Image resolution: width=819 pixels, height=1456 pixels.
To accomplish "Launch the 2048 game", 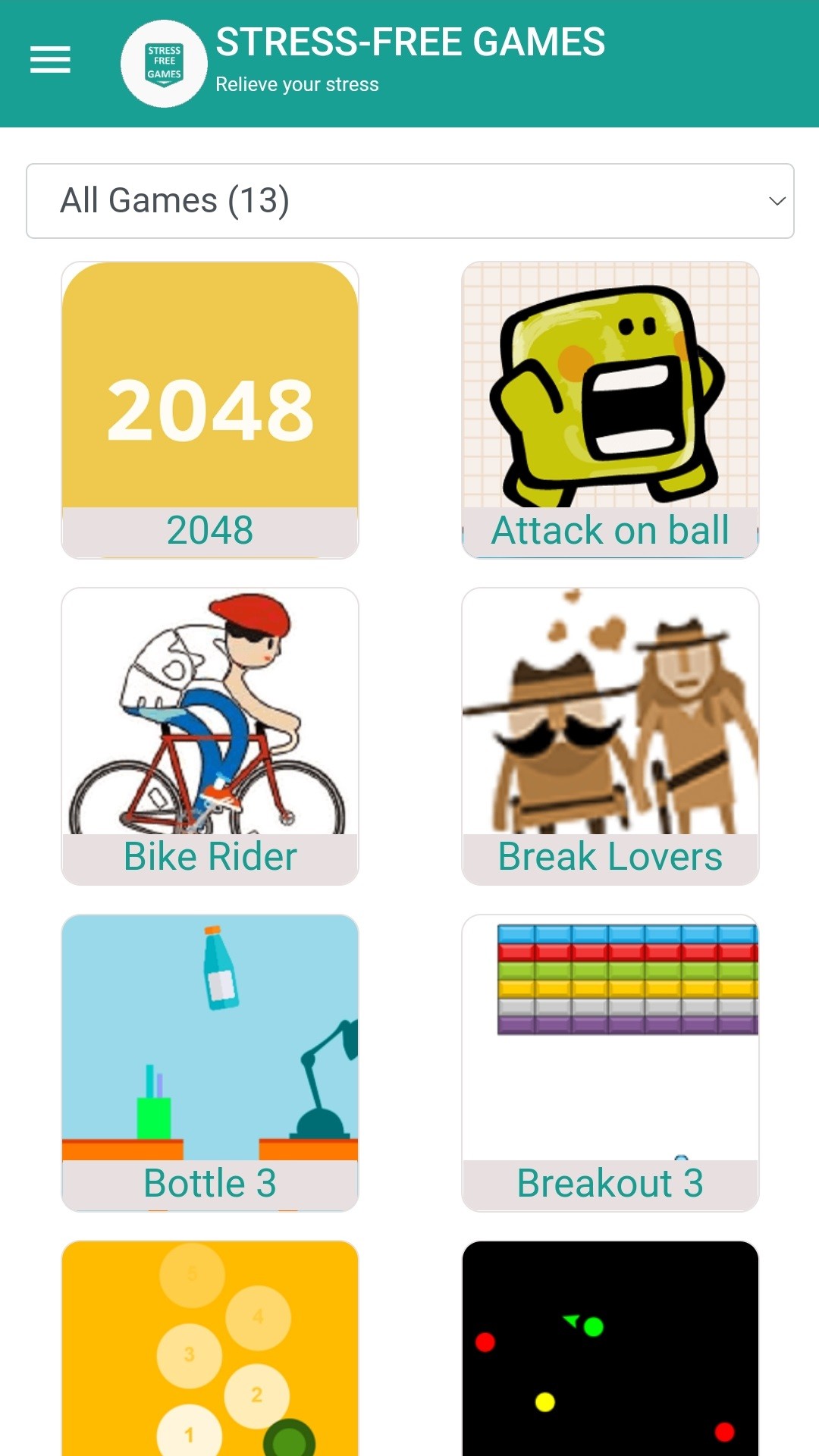I will [x=210, y=410].
